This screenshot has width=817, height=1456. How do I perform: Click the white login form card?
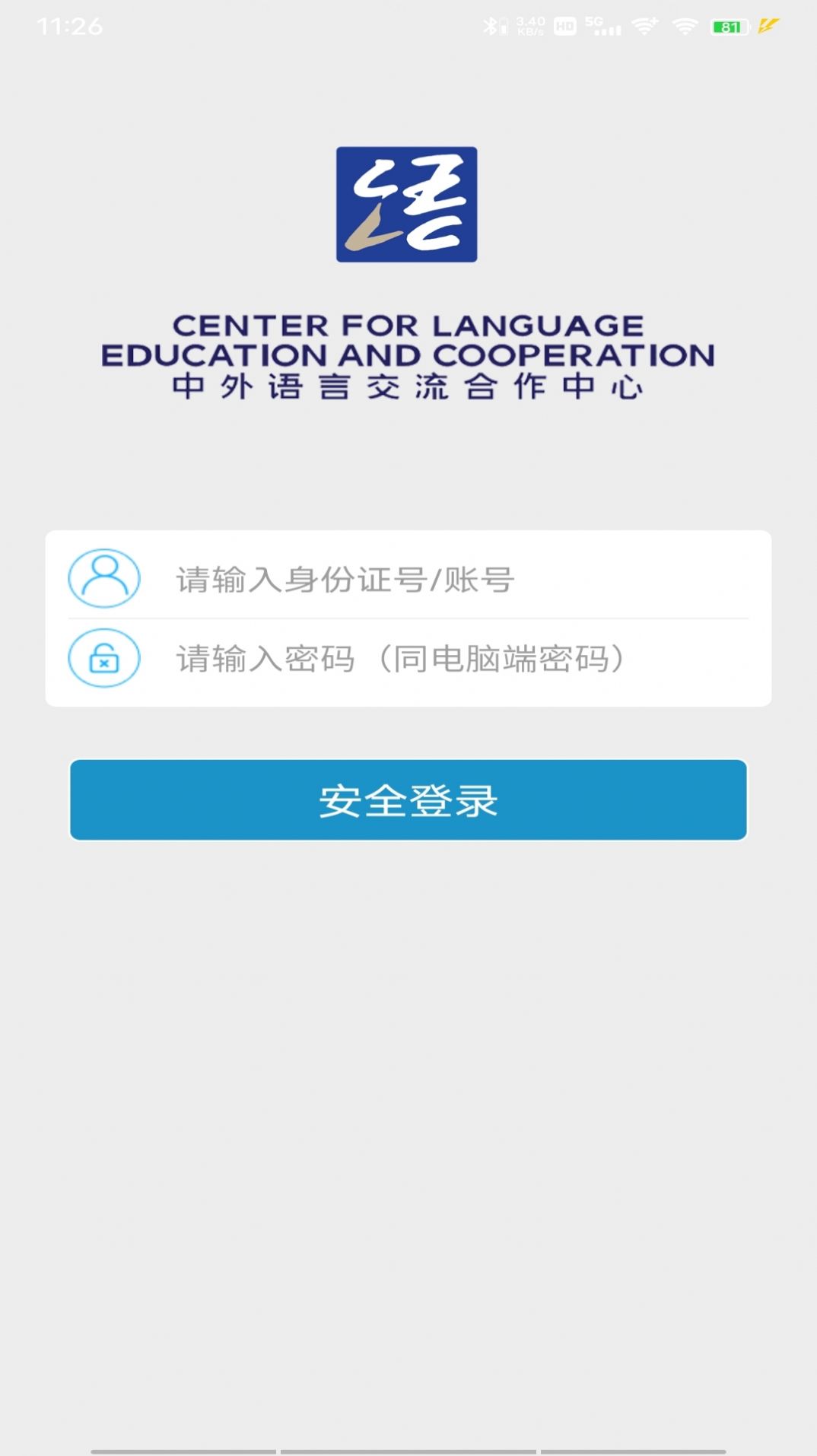tap(408, 618)
